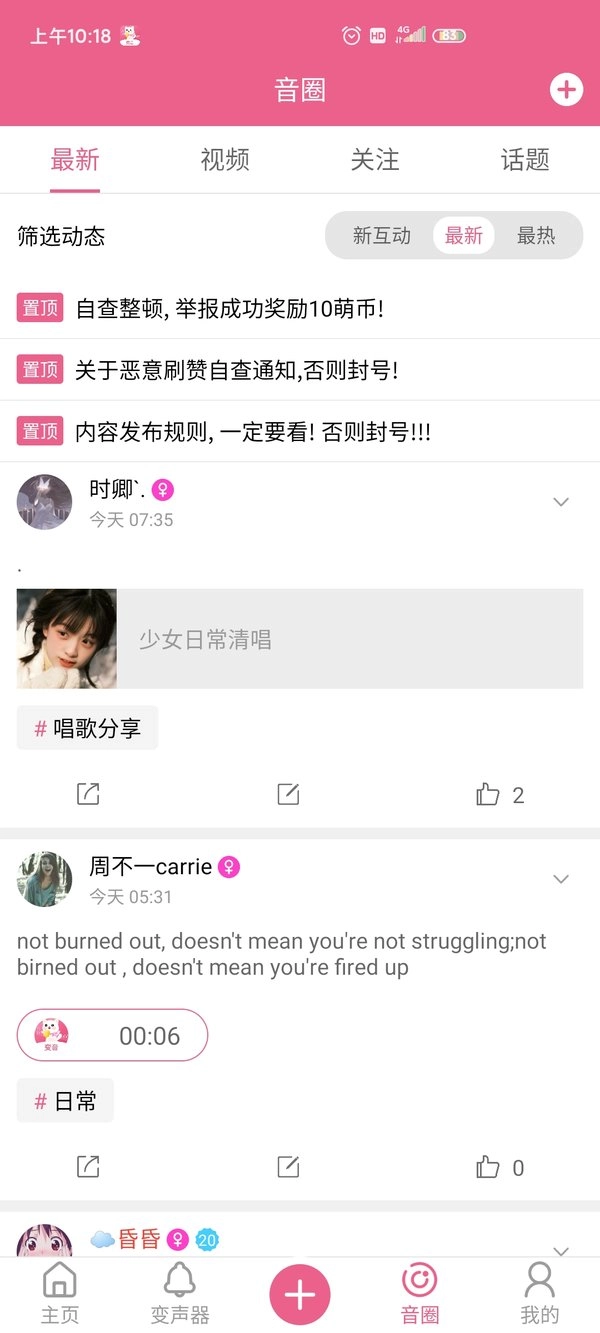The image size is (600, 1333).
Task: Select the 新互动 filter option
Action: (382, 236)
